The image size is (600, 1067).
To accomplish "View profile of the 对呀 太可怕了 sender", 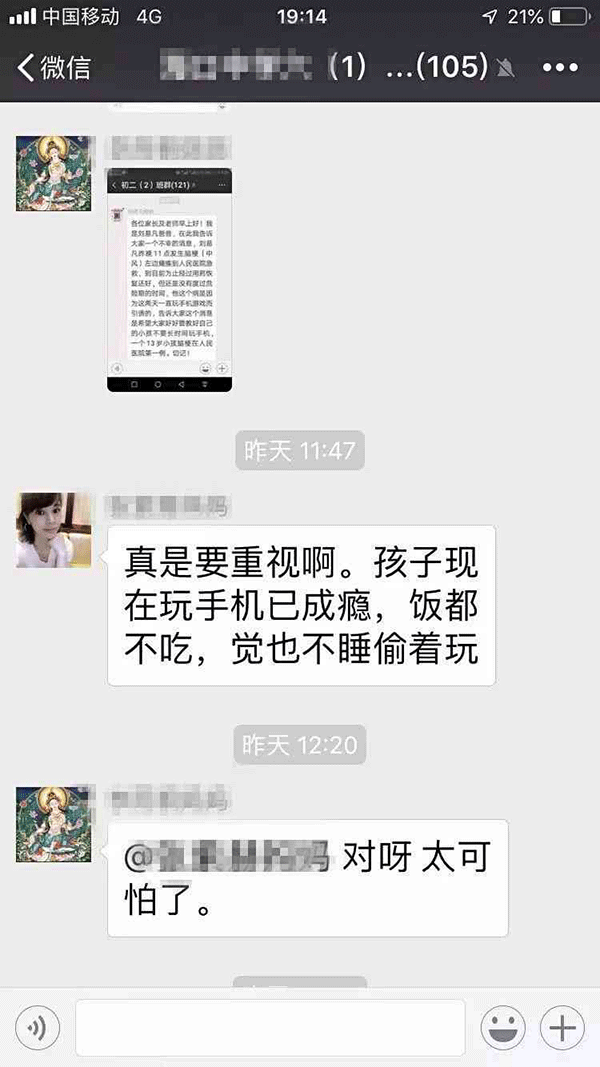I will tap(54, 824).
